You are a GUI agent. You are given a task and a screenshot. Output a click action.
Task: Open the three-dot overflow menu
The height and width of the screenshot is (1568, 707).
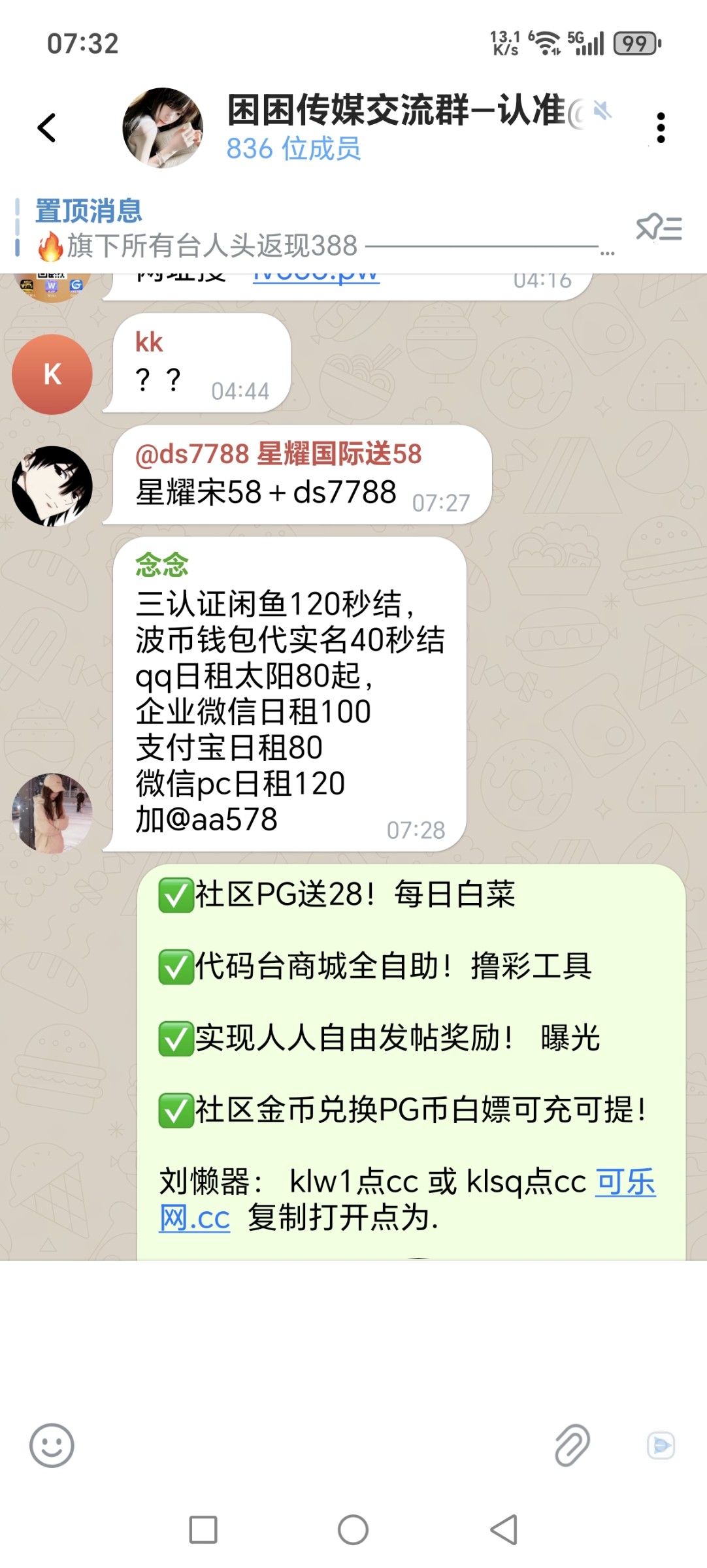tap(661, 127)
